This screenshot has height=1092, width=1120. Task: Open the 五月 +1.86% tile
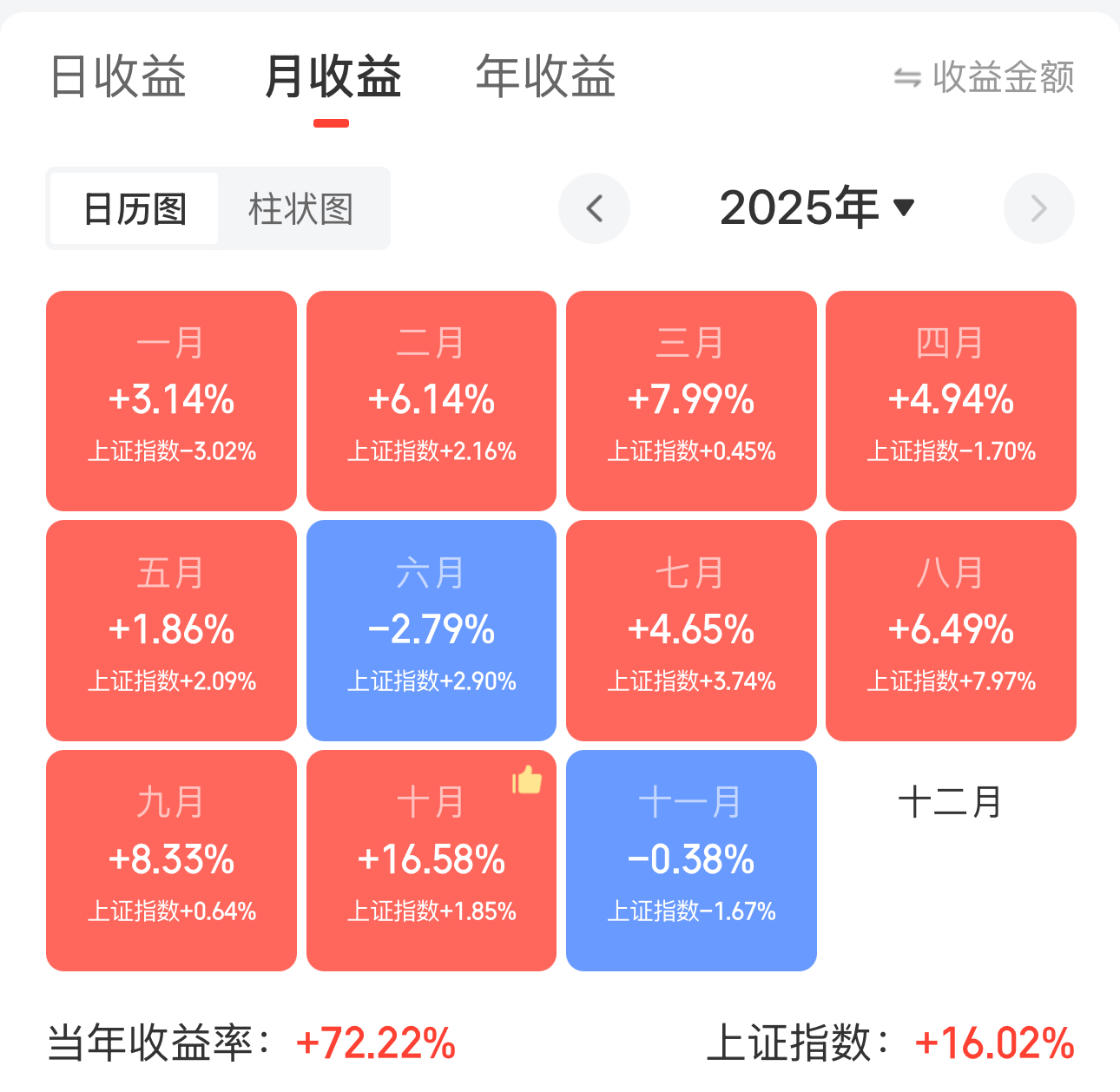[x=171, y=630]
